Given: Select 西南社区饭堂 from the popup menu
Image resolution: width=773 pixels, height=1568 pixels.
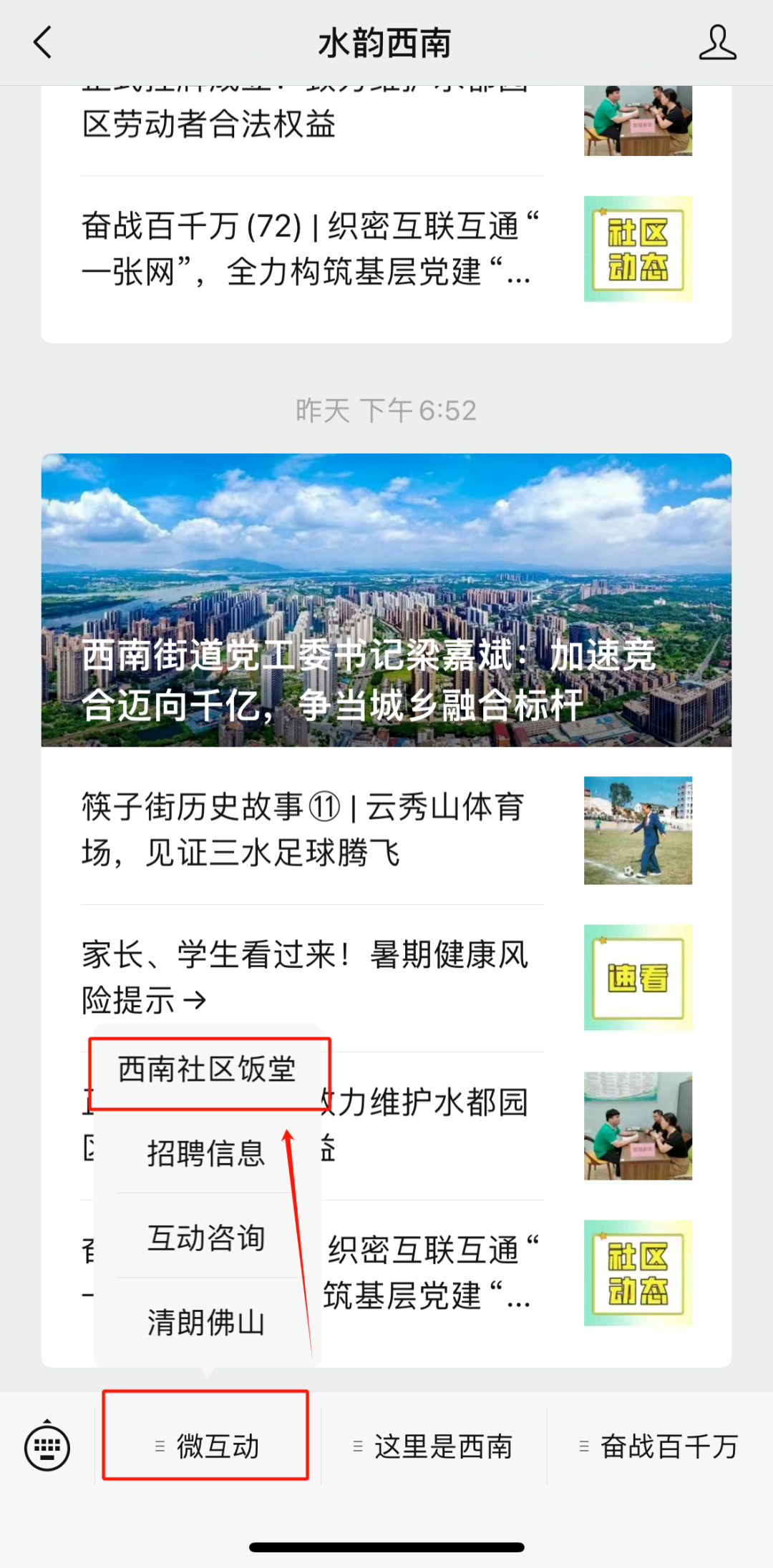Looking at the screenshot, I should pyautogui.click(x=207, y=1069).
